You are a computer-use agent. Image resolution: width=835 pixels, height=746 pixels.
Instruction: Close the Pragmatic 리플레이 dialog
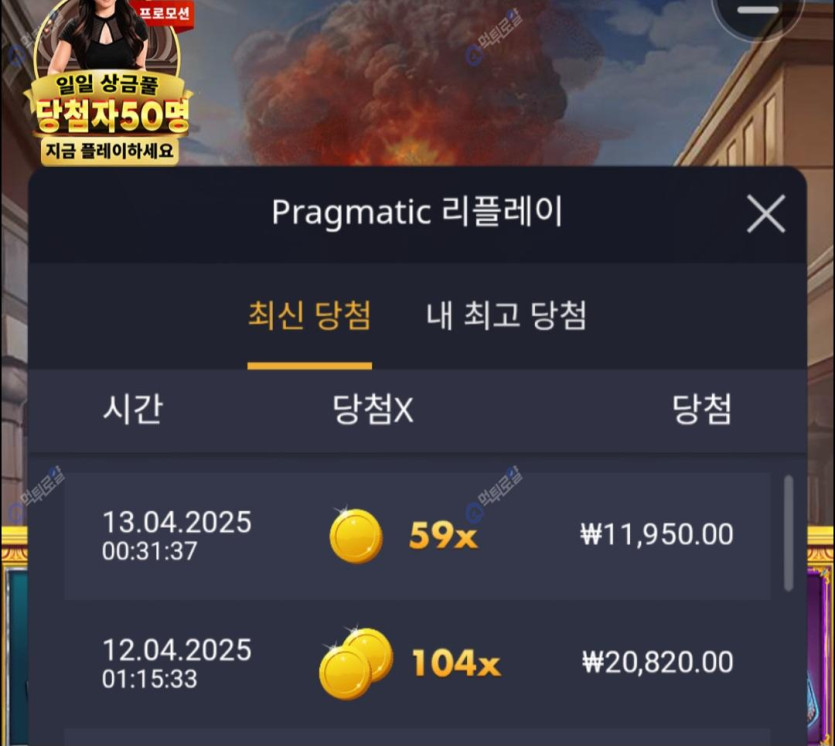(x=766, y=214)
